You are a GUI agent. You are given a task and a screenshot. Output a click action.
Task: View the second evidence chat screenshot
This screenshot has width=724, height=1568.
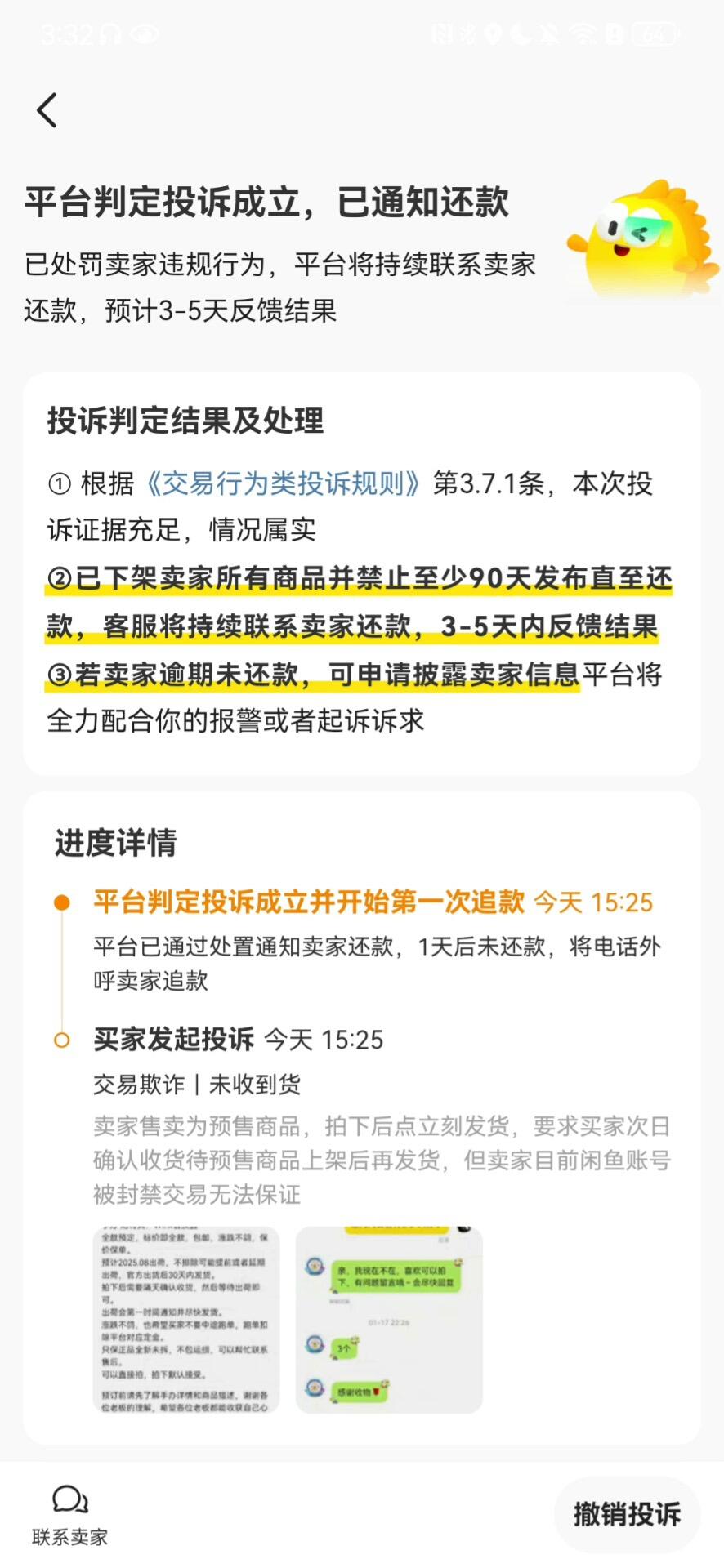click(x=389, y=1320)
